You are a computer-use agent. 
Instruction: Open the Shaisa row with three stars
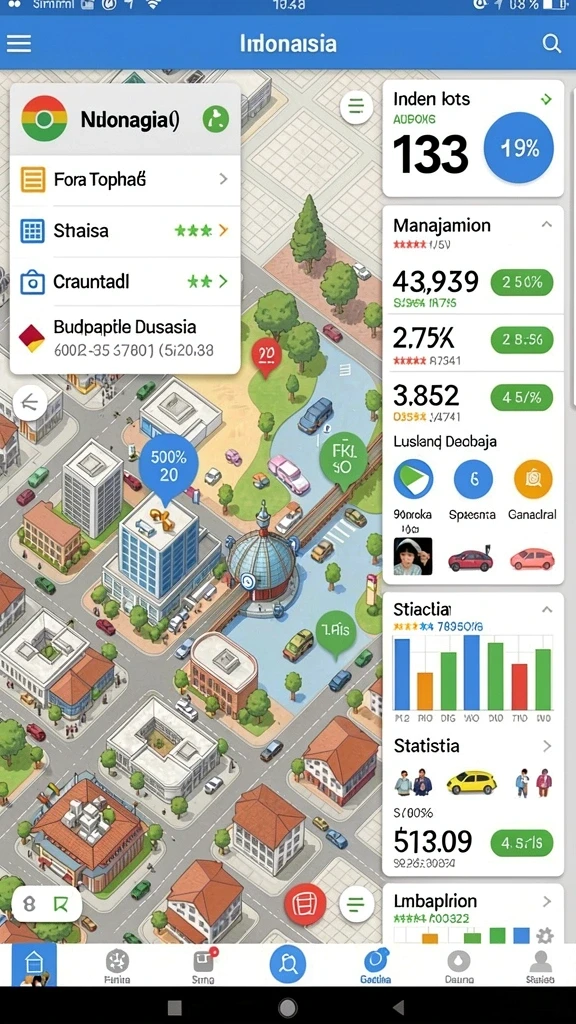[x=125, y=231]
